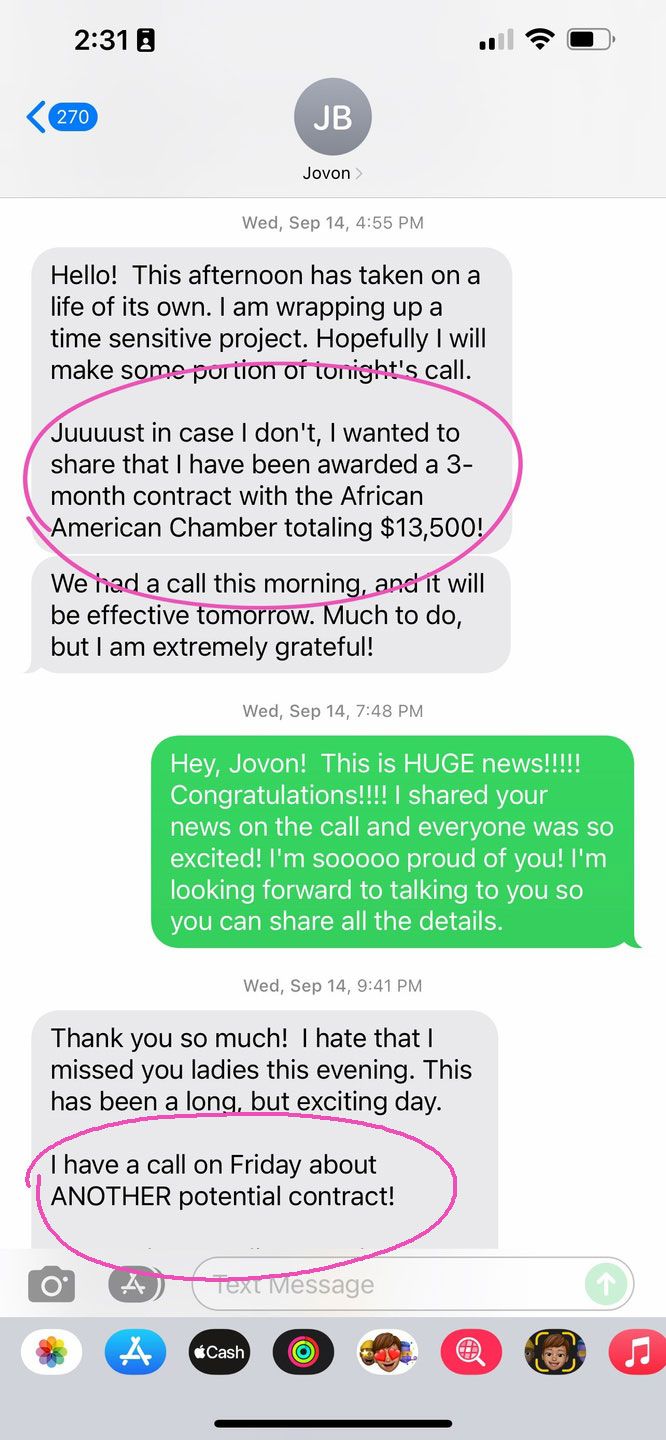Open Memoji stickers with heart eyes faces
Image resolution: width=666 pixels, height=1440 pixels.
[x=386, y=1353]
